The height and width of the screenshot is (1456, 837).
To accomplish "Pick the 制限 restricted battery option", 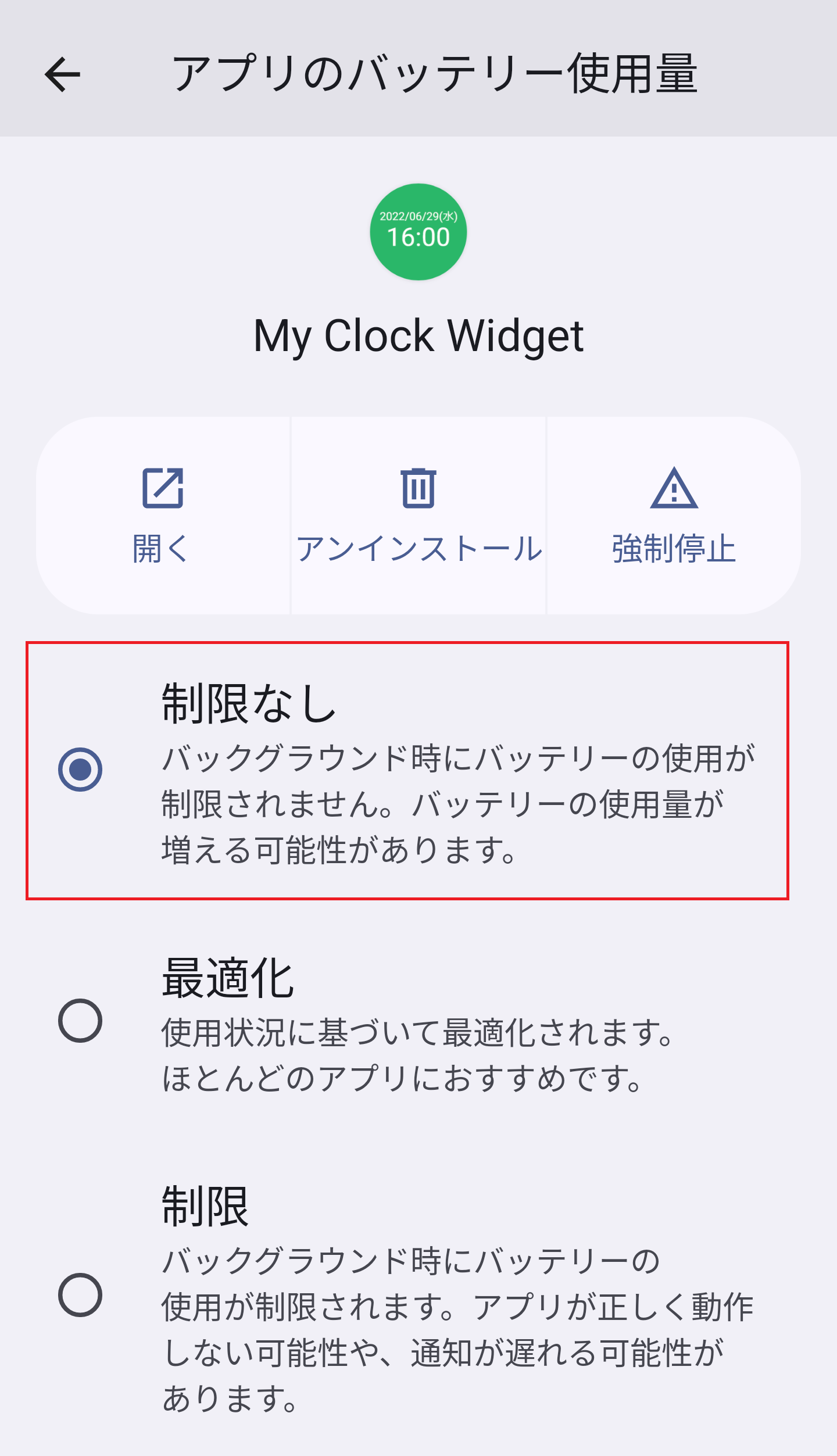I will (80, 1295).
